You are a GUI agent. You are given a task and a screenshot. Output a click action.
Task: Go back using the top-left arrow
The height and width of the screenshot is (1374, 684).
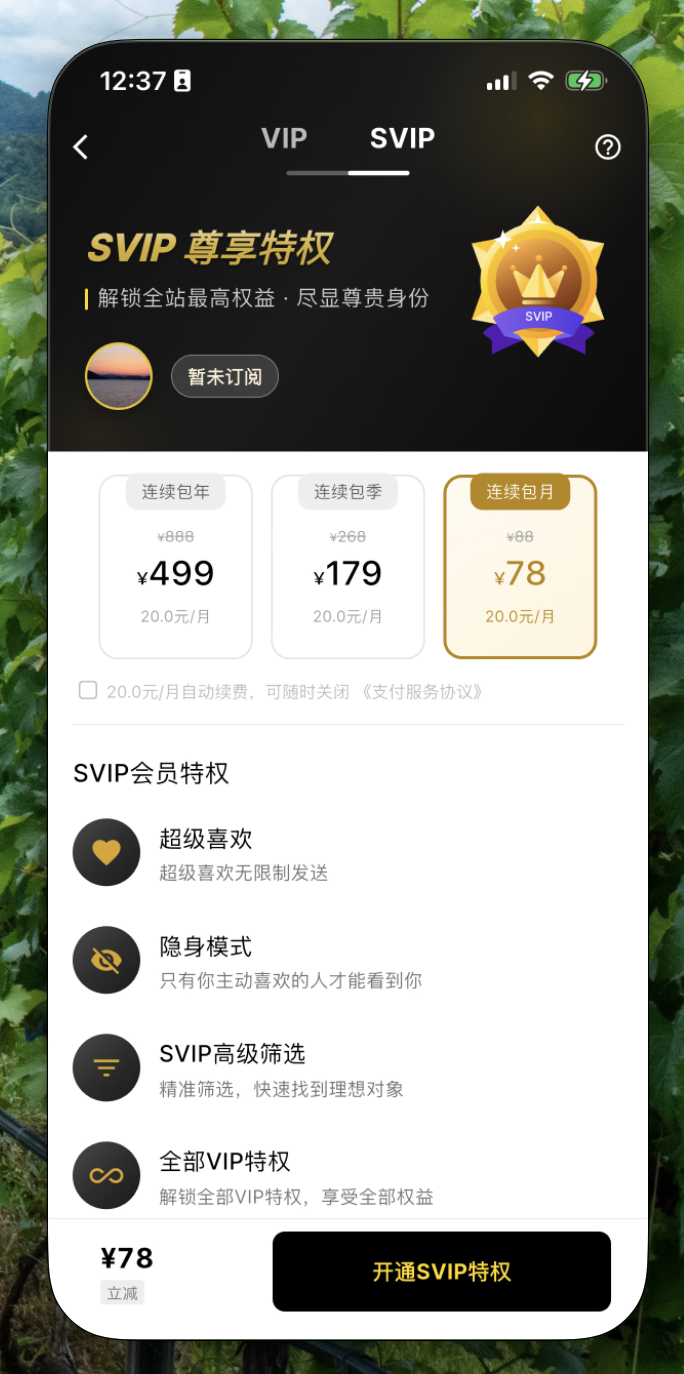click(81, 147)
